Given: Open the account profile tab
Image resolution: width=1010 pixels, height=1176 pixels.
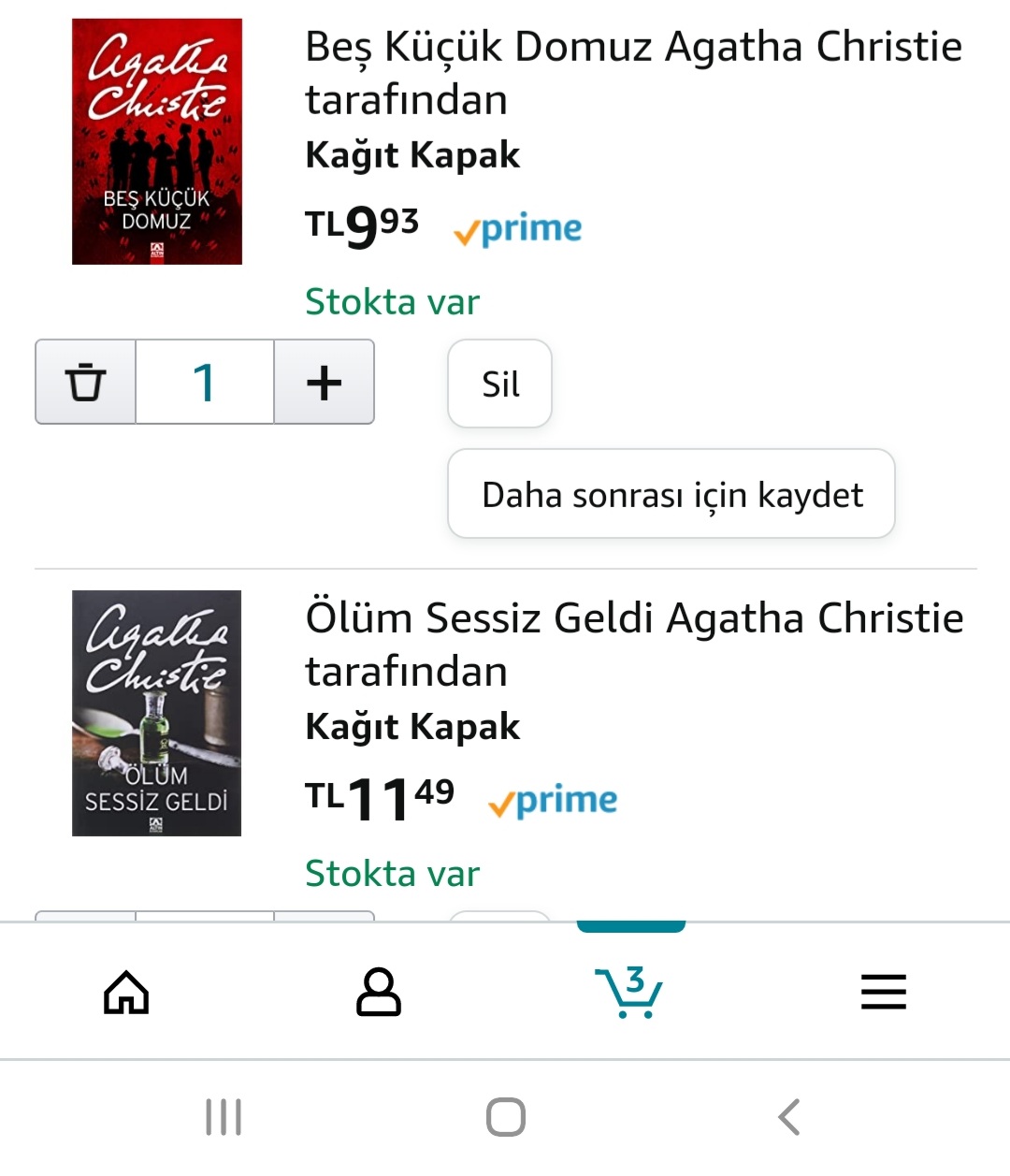Looking at the screenshot, I should (379, 992).
